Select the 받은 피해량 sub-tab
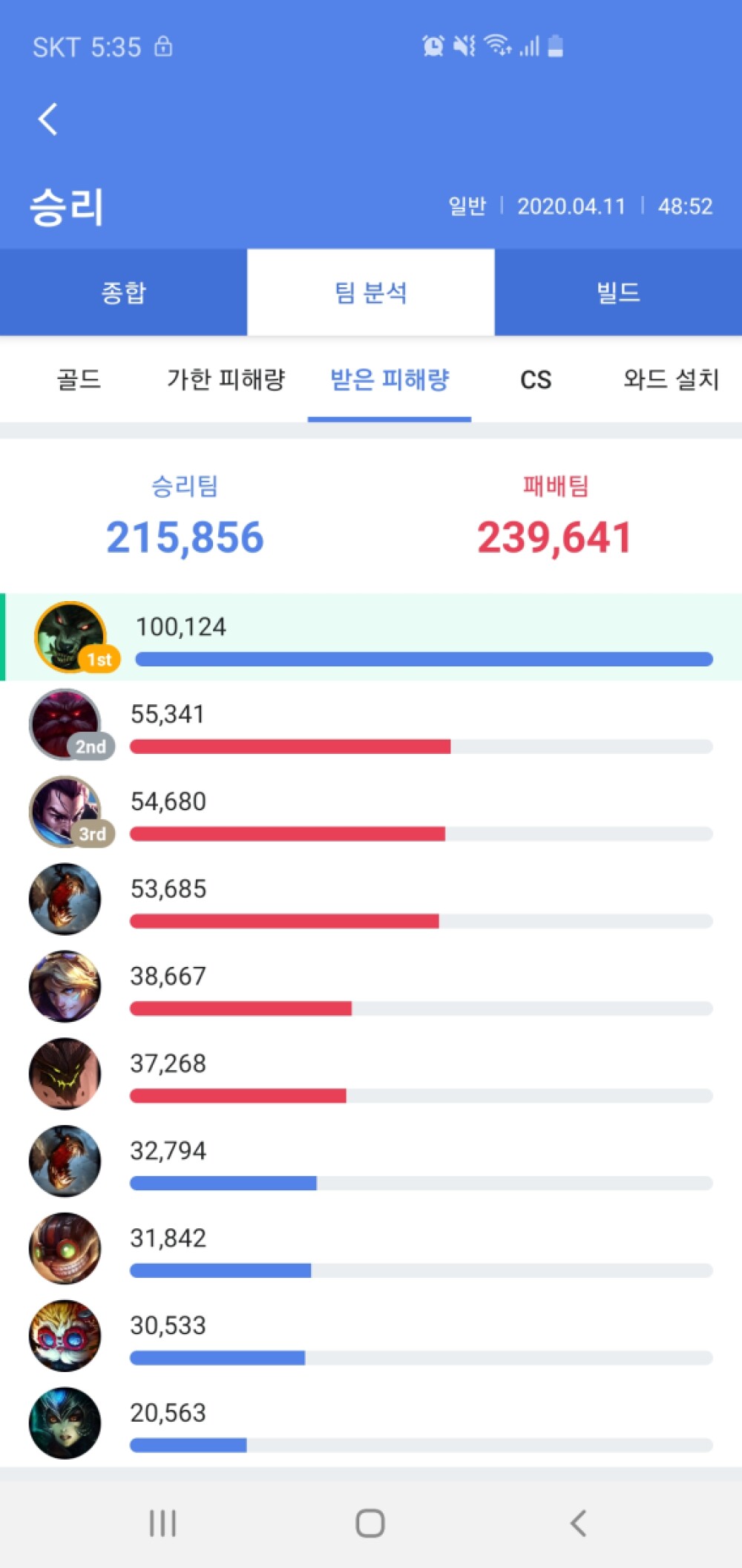Image resolution: width=742 pixels, height=1568 pixels. [x=390, y=380]
